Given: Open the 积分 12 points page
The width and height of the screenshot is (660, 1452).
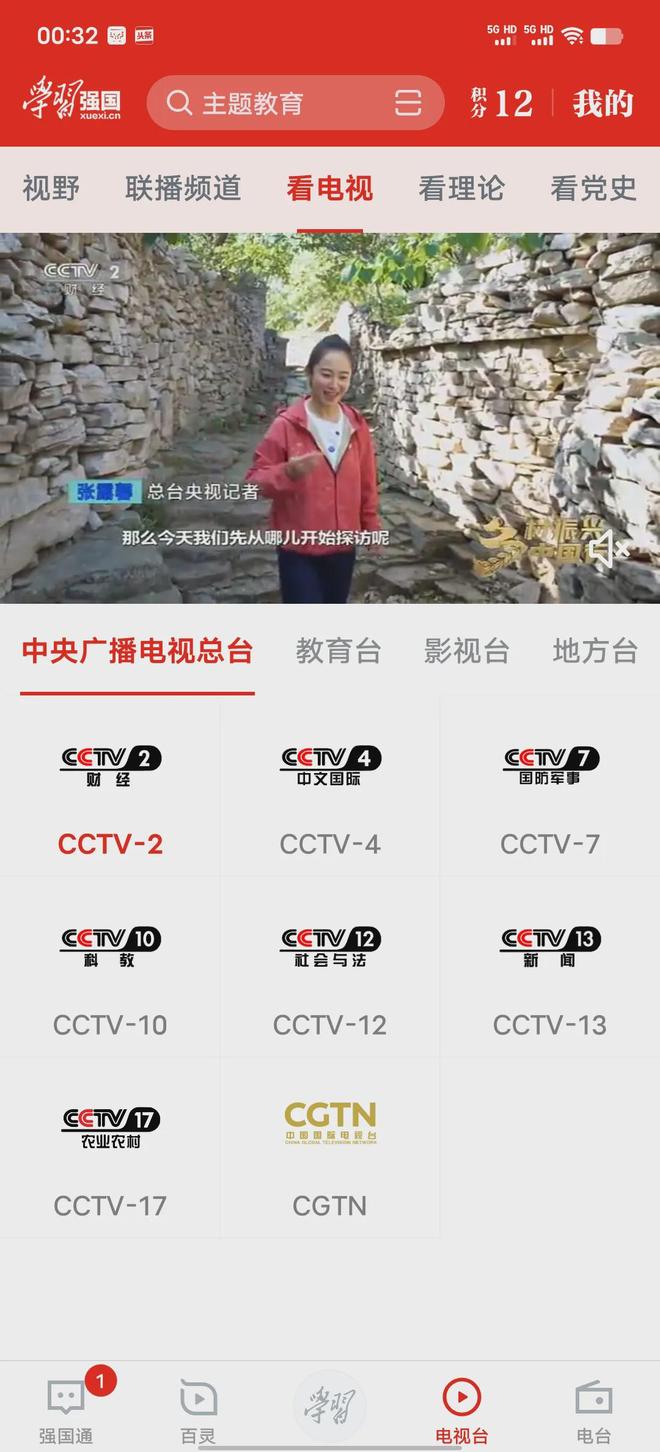Looking at the screenshot, I should [x=502, y=103].
